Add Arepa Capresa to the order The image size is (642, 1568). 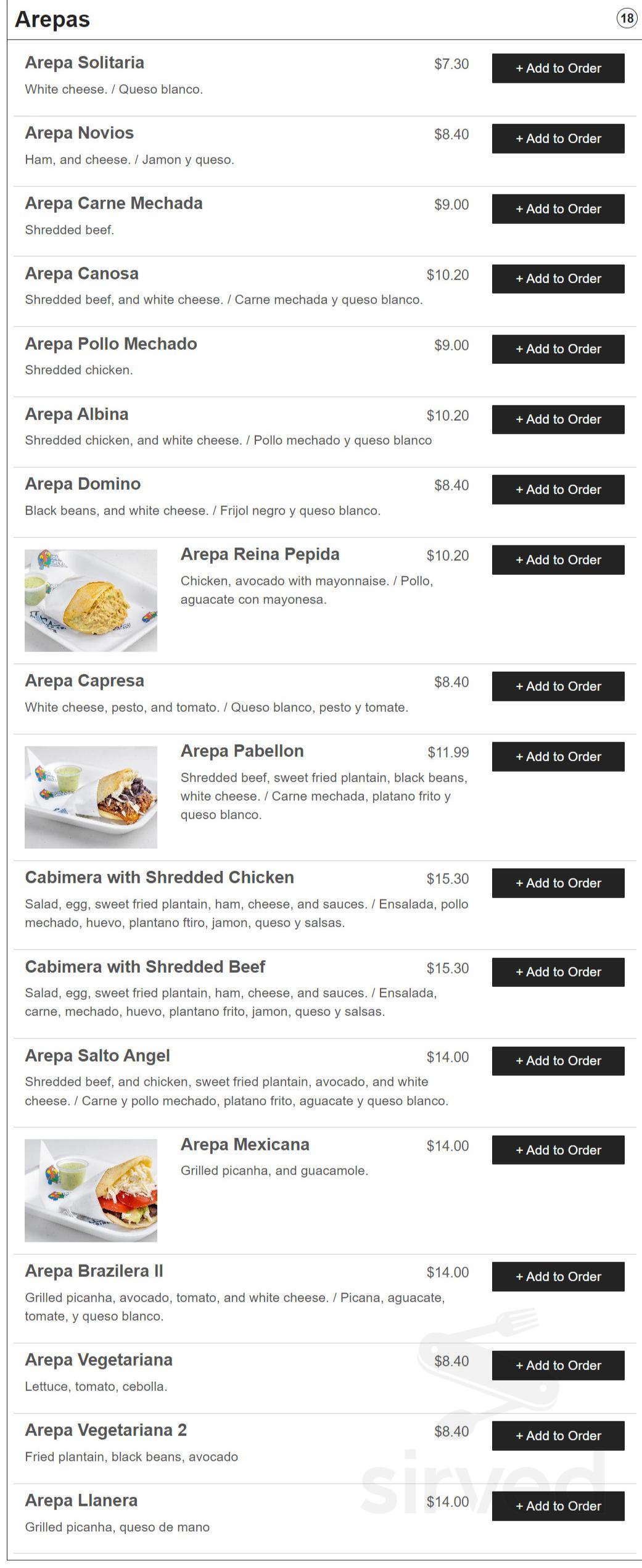(x=557, y=686)
